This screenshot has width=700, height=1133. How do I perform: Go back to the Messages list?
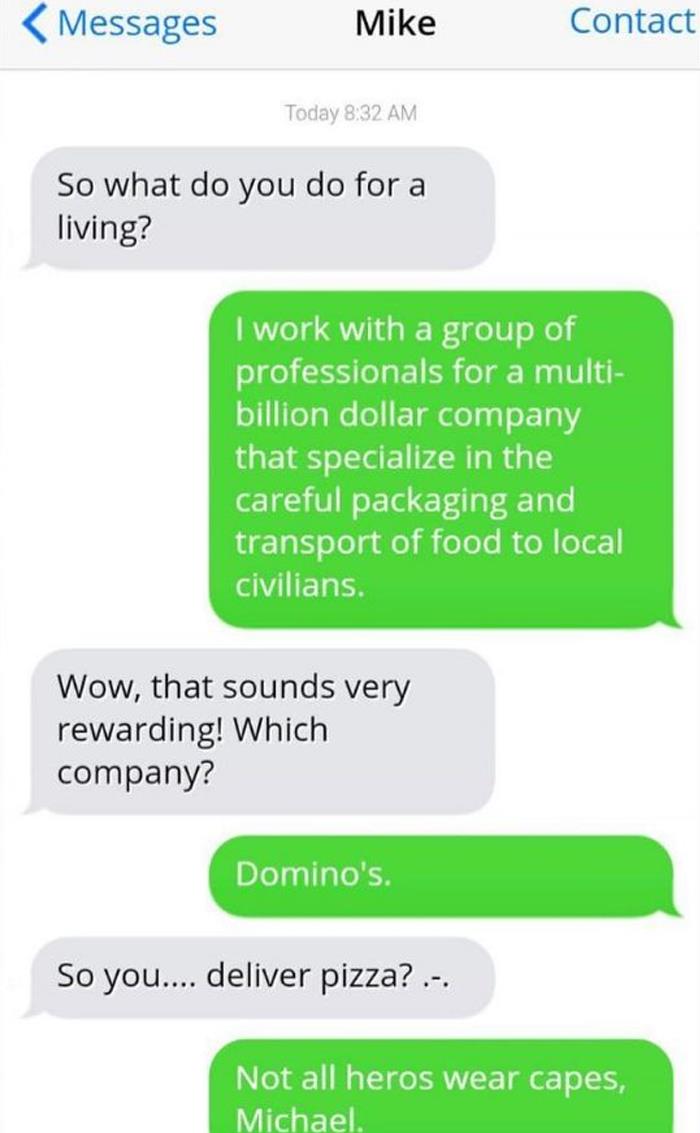click(x=120, y=24)
